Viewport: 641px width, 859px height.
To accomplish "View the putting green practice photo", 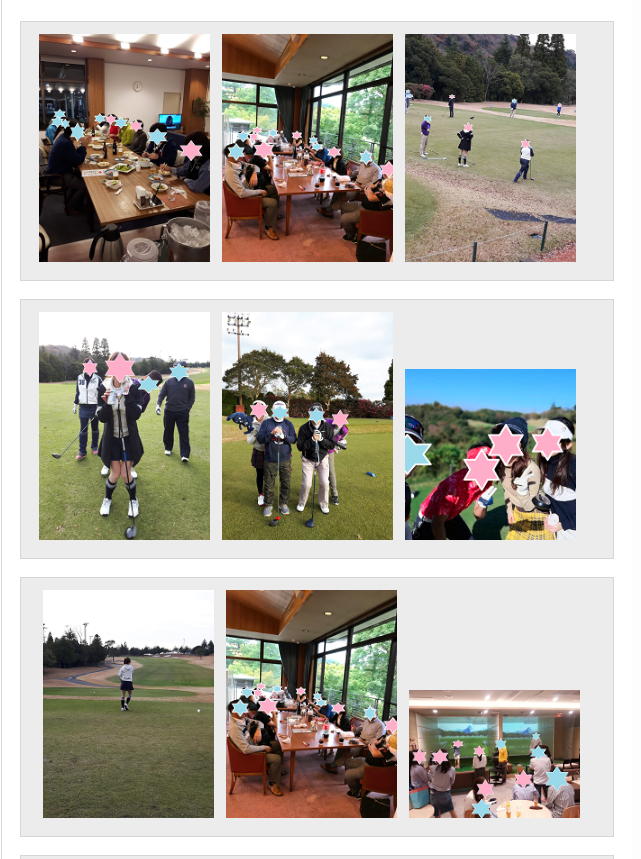I will [490, 148].
